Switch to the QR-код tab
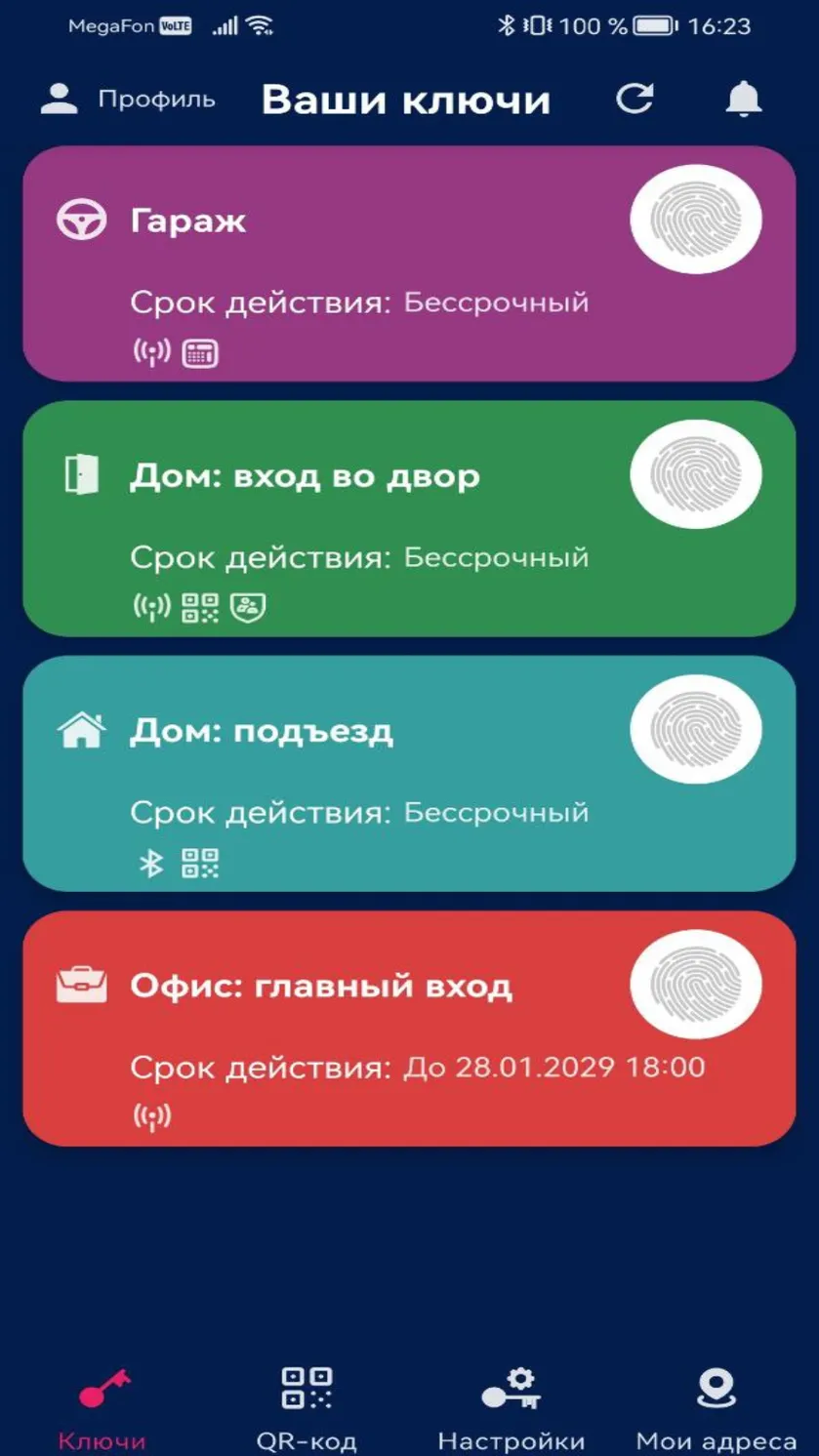The width and height of the screenshot is (819, 1456). 307,1408
